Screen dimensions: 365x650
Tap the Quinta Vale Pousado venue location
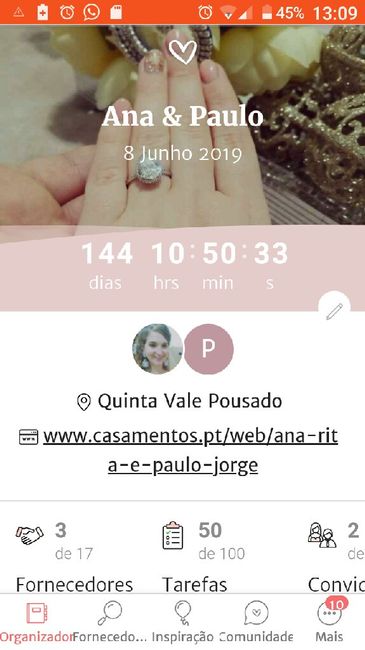click(x=180, y=401)
